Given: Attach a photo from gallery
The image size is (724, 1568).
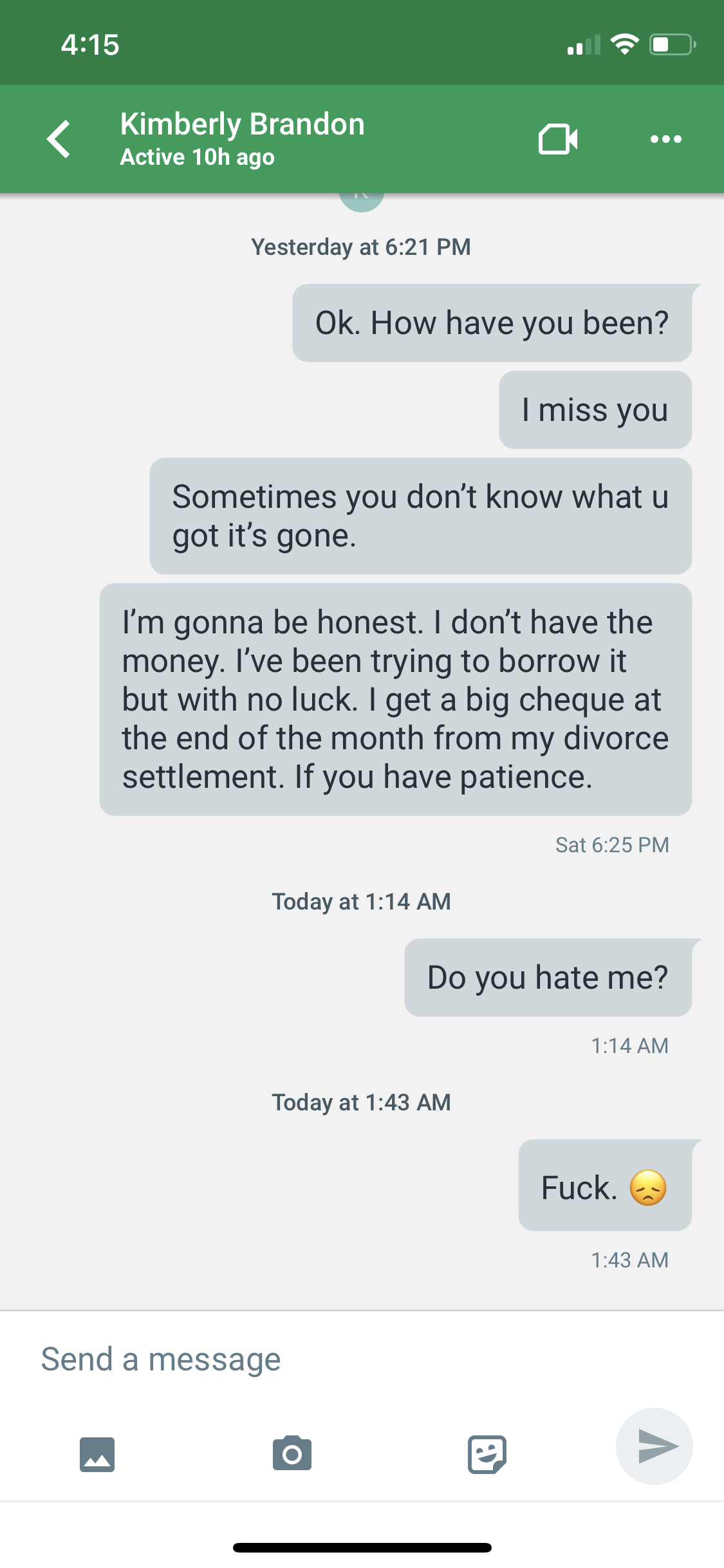Looking at the screenshot, I should (x=97, y=1454).
